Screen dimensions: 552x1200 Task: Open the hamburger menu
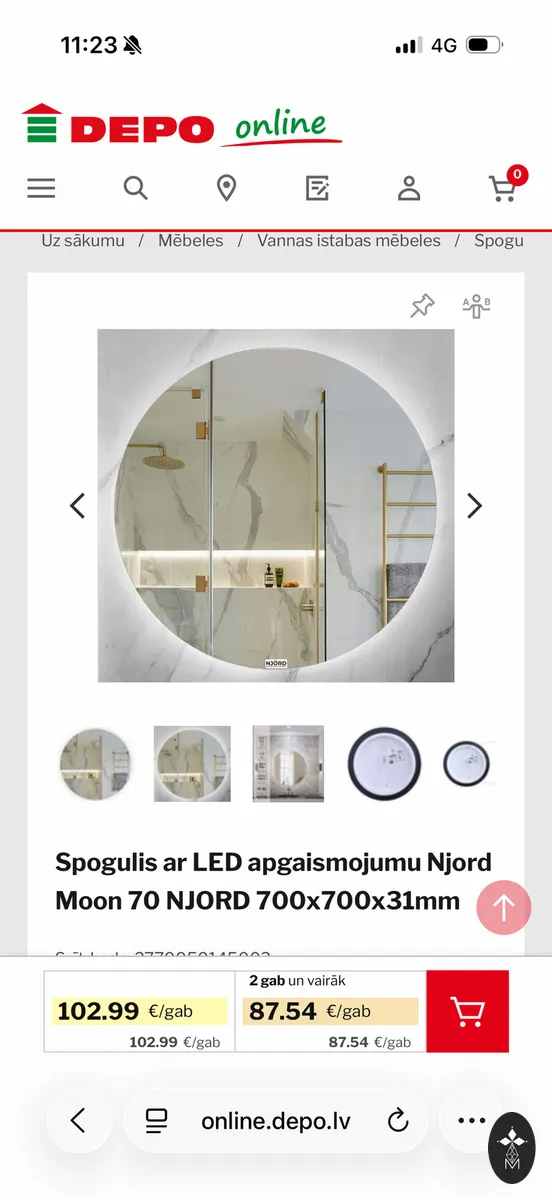click(x=41, y=188)
